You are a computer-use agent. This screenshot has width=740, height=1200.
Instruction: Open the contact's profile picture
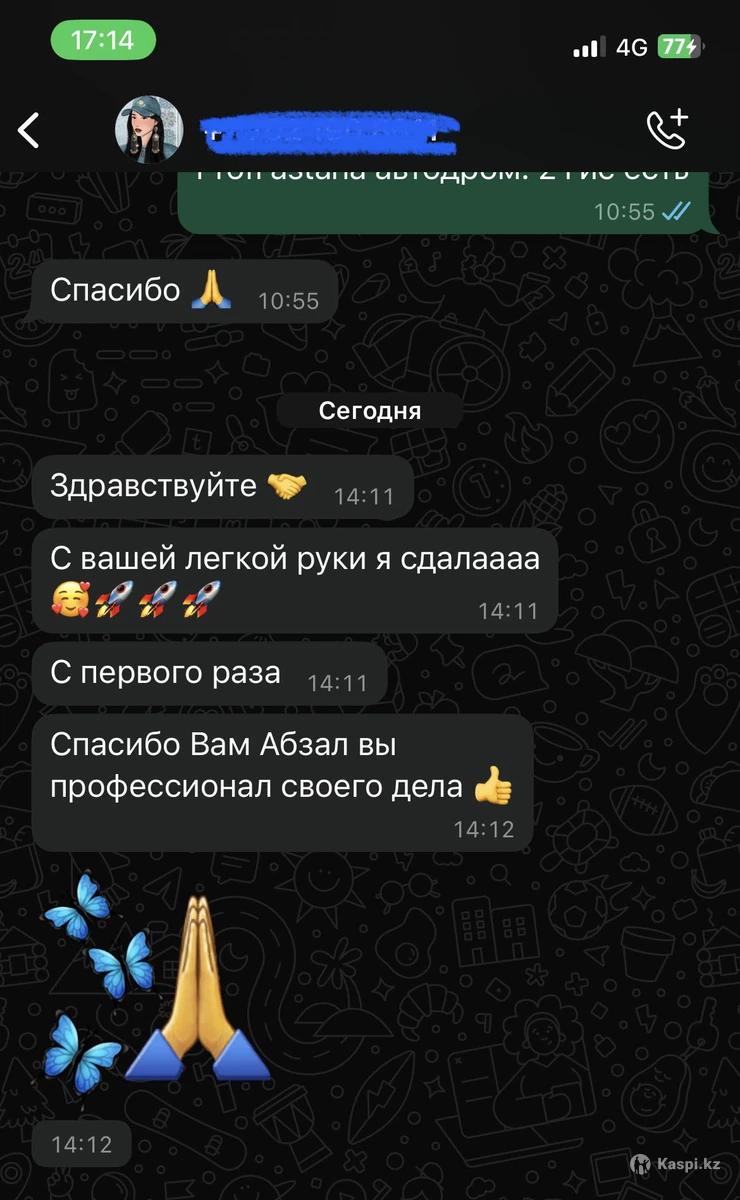click(x=149, y=130)
